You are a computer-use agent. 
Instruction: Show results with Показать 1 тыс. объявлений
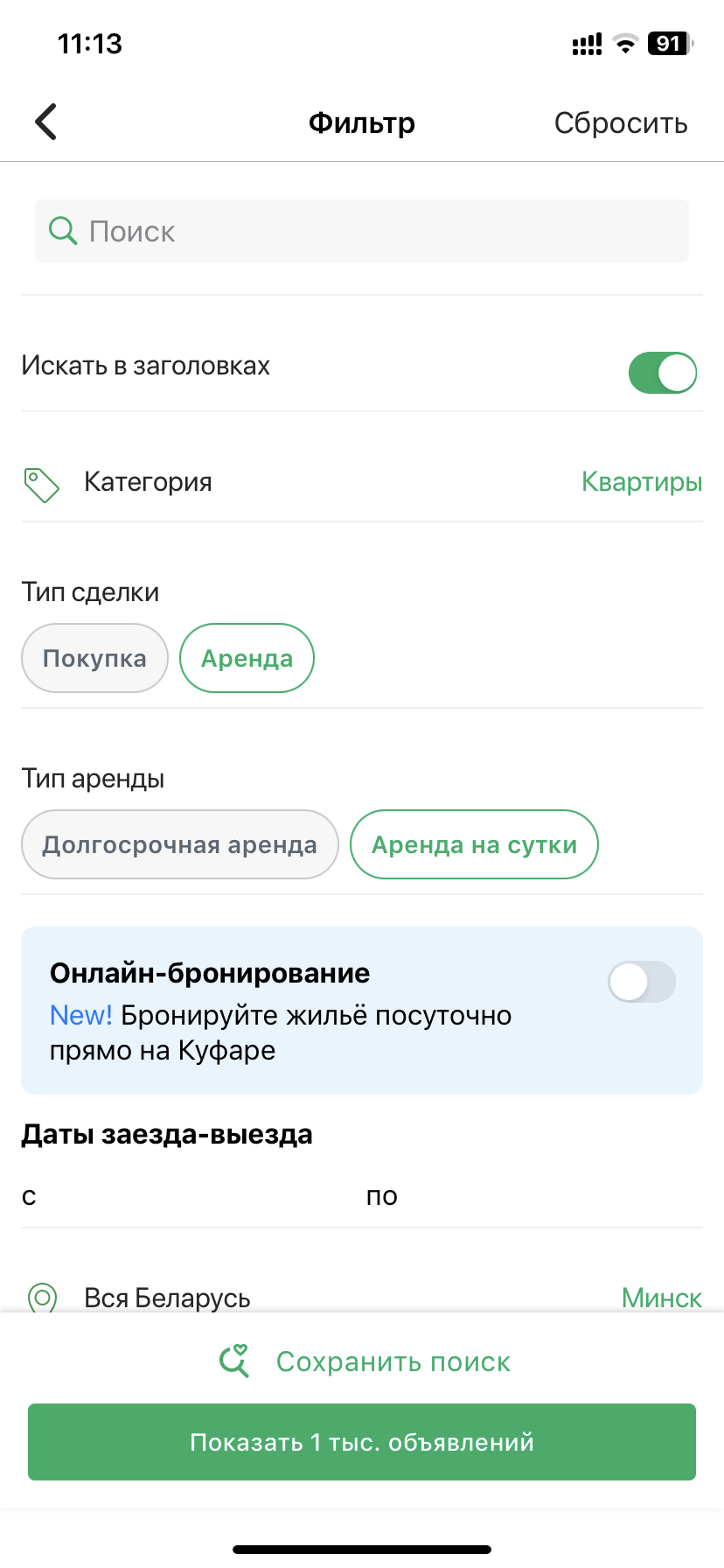362,1442
